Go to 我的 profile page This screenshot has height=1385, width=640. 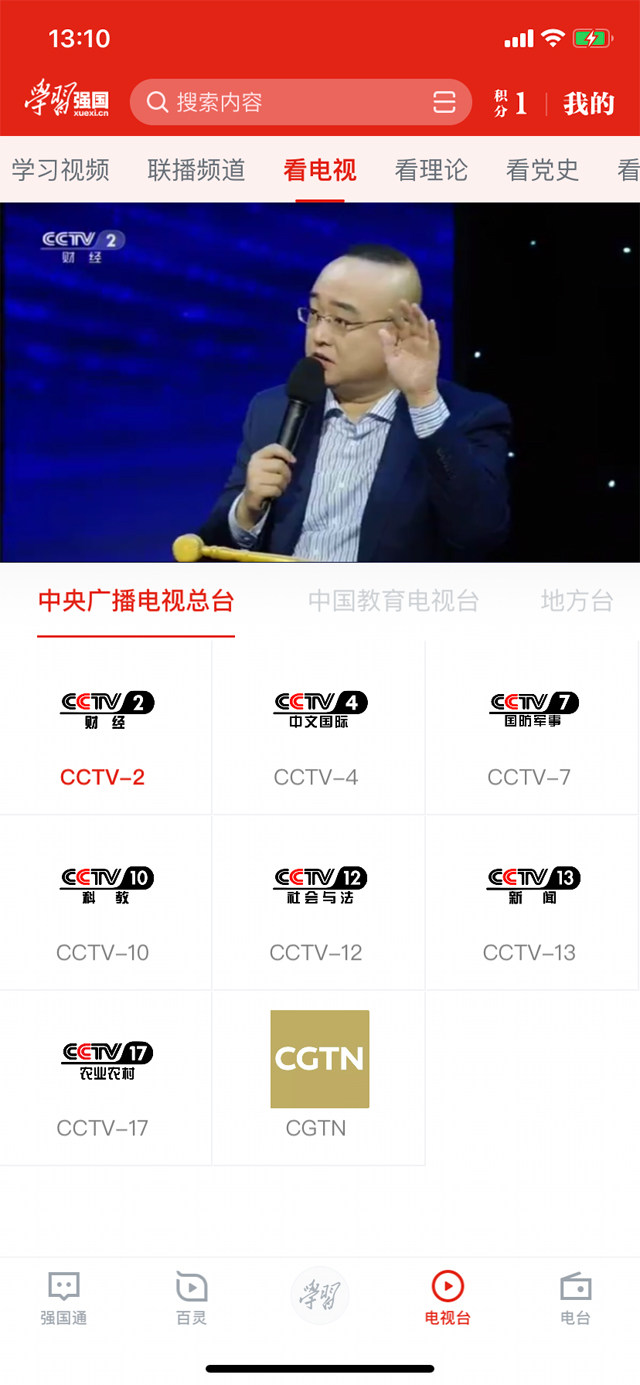coord(589,103)
